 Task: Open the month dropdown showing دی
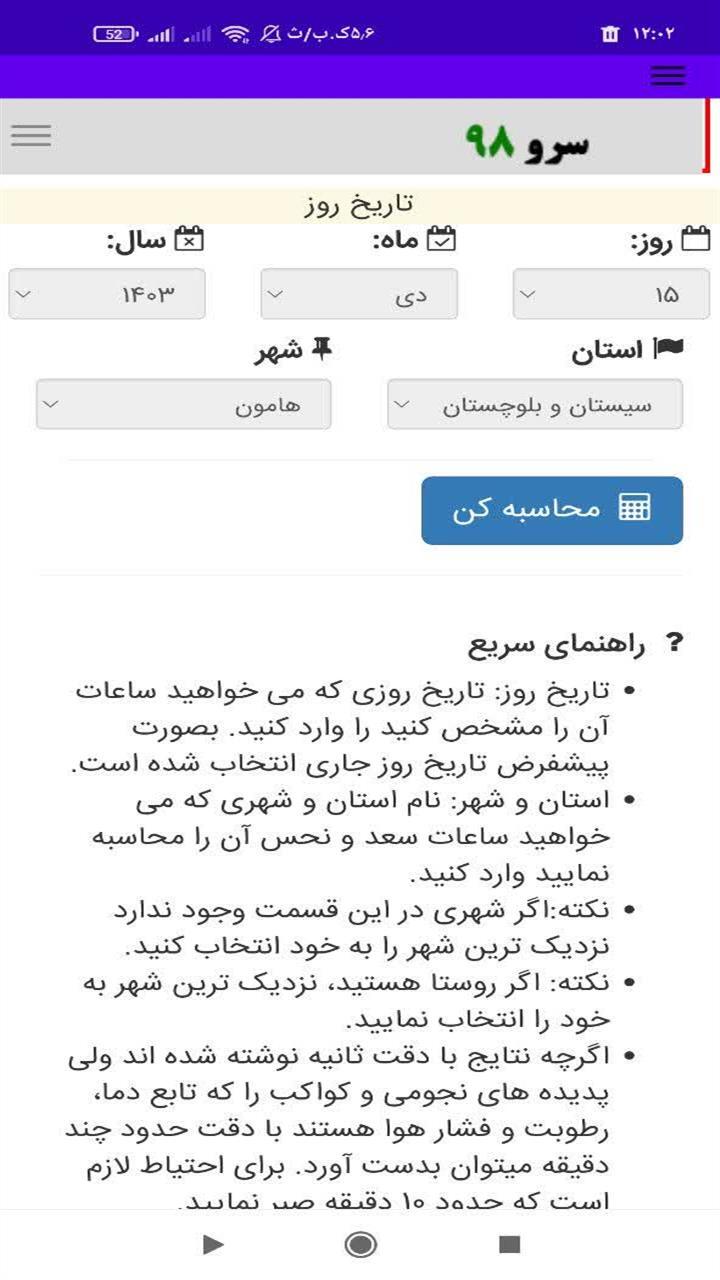point(357,293)
